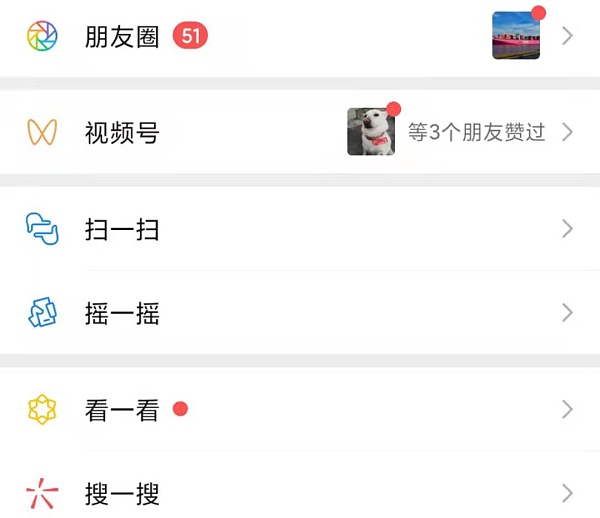
Task: Open 扫一扫 to scan a code
Action: [122, 230]
